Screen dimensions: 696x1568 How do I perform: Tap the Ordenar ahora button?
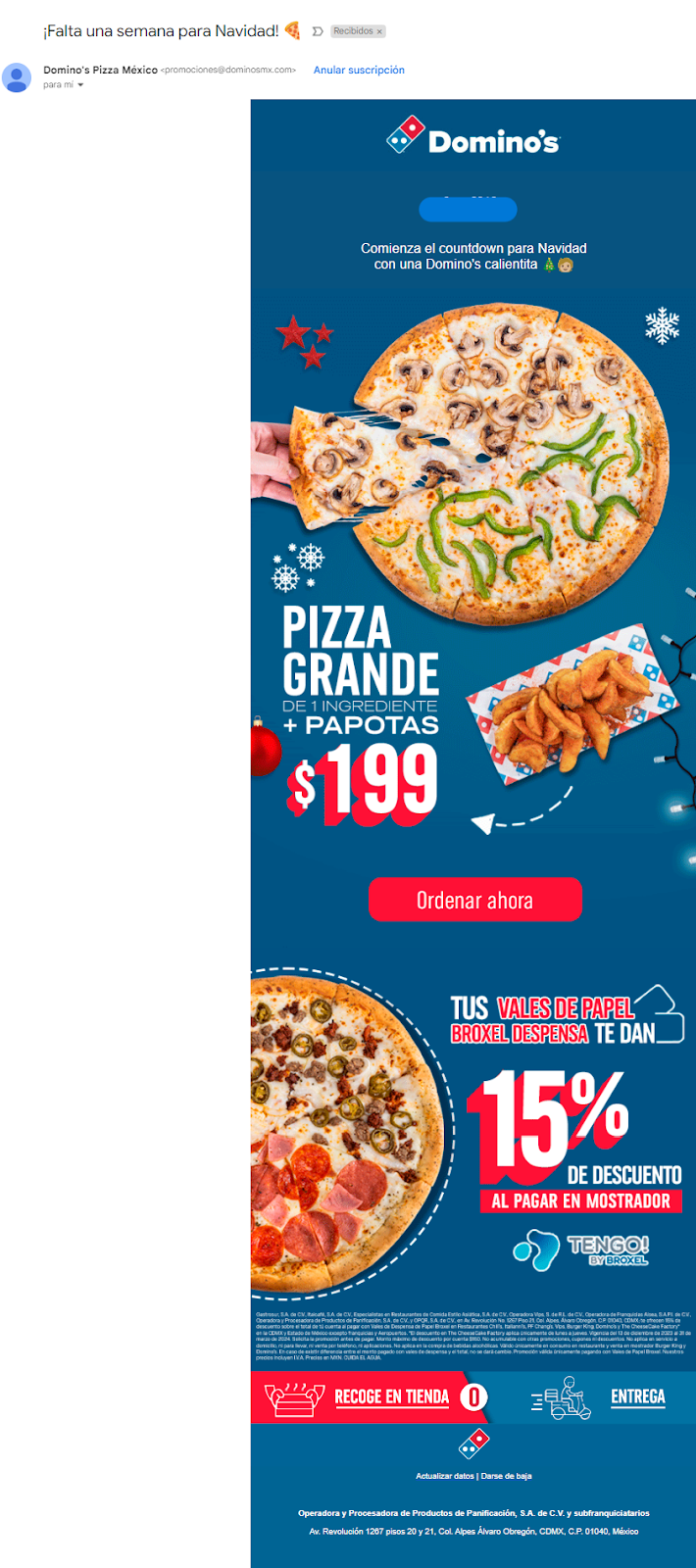[474, 900]
